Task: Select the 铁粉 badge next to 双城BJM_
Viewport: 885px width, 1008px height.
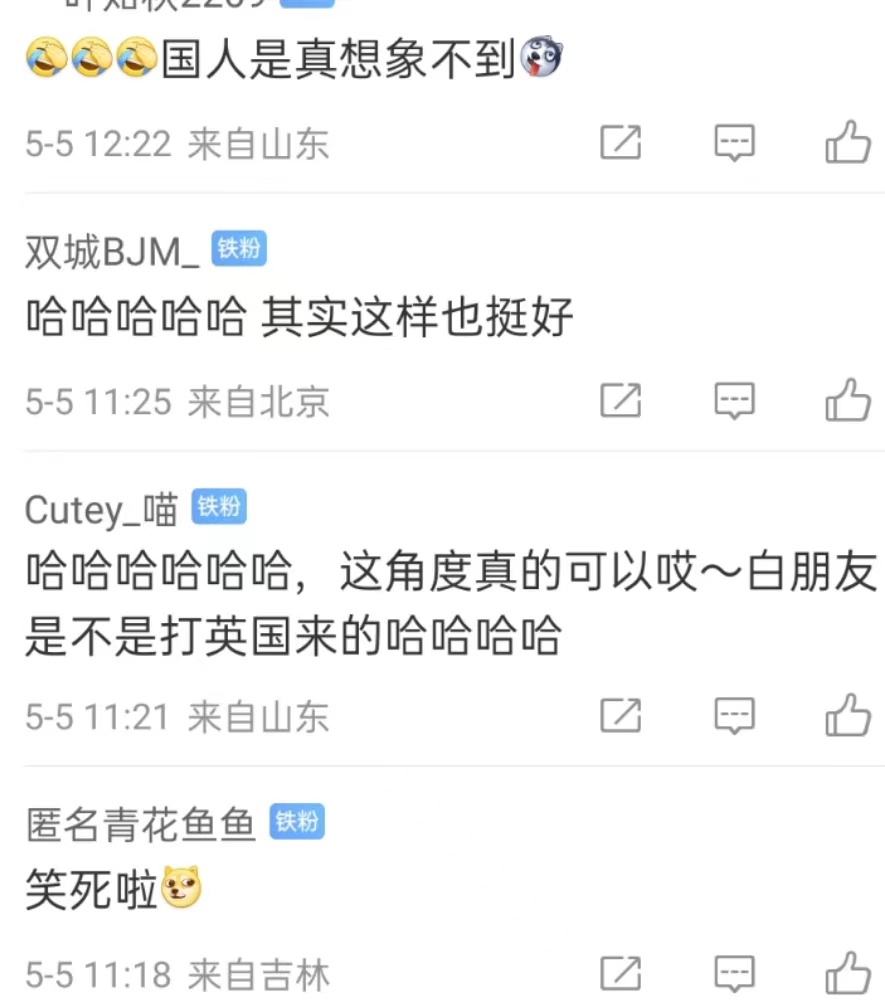Action: [x=240, y=249]
